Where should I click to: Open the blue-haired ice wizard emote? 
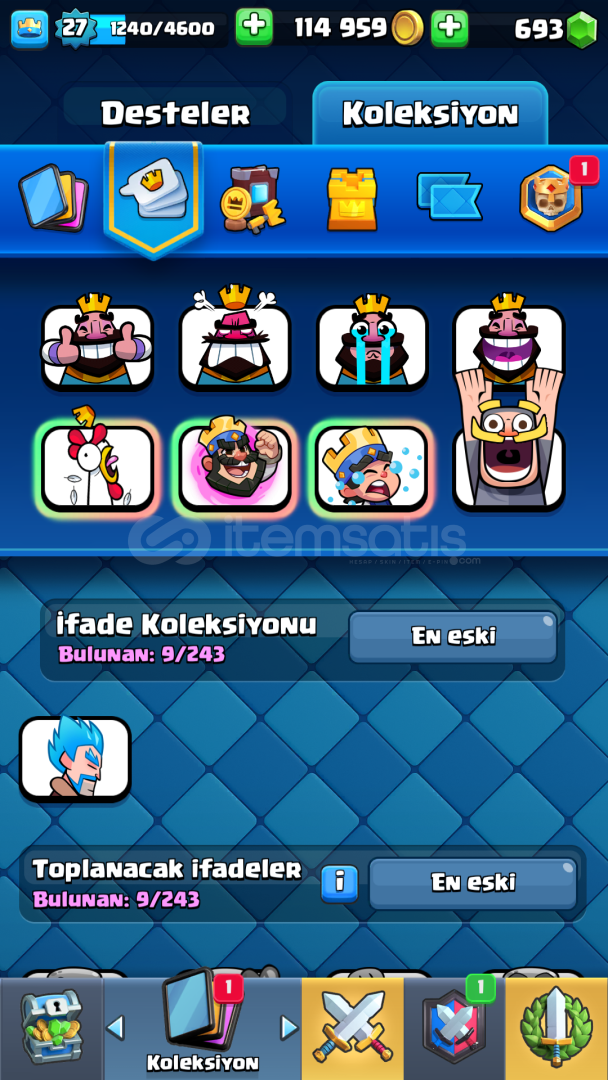point(75,759)
